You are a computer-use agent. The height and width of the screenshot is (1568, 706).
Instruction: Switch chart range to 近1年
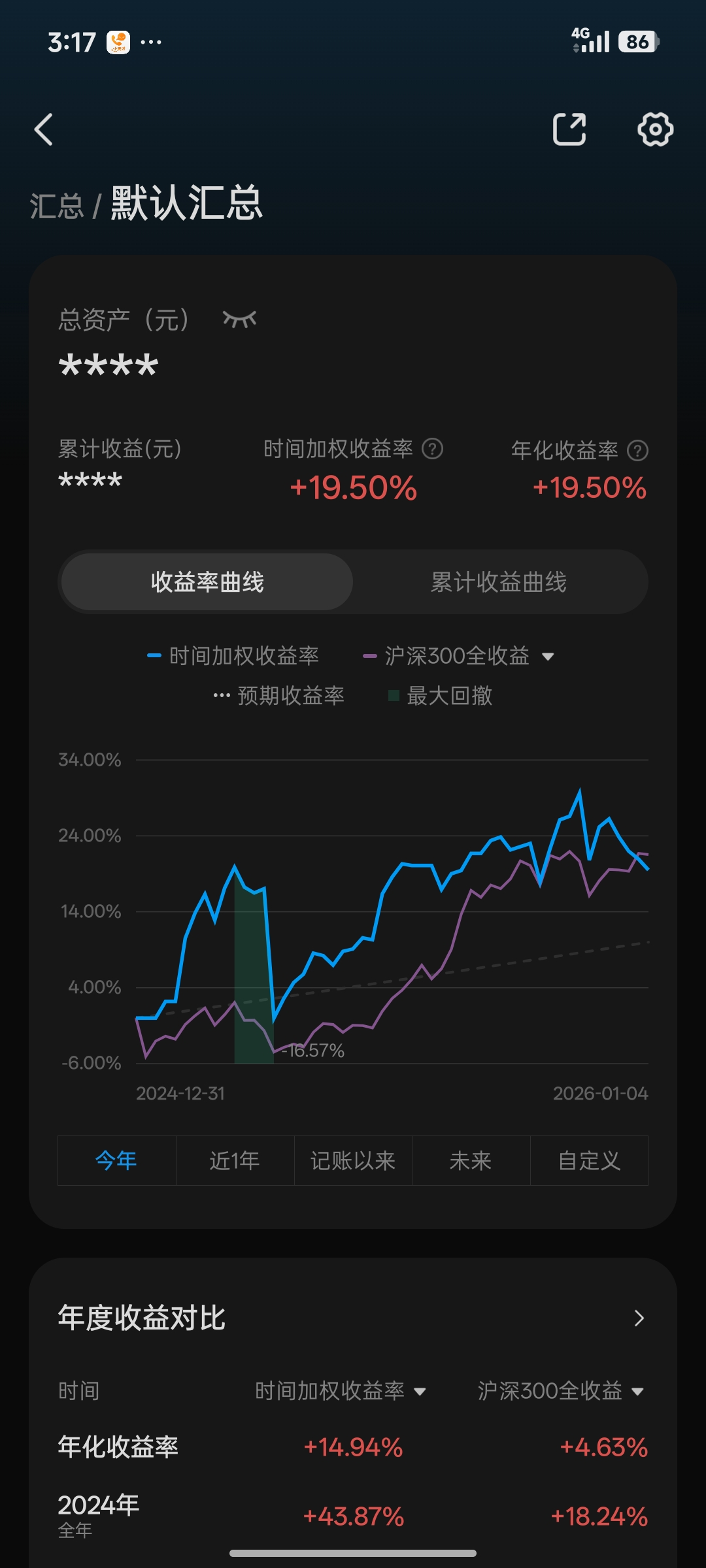(x=235, y=1161)
